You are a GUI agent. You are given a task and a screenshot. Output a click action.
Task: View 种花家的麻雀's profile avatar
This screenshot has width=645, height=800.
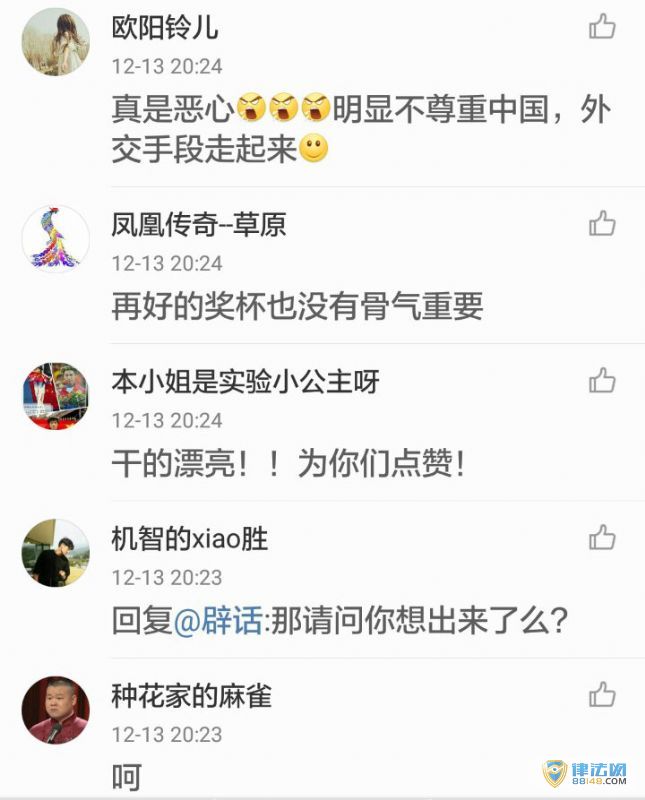tap(56, 710)
